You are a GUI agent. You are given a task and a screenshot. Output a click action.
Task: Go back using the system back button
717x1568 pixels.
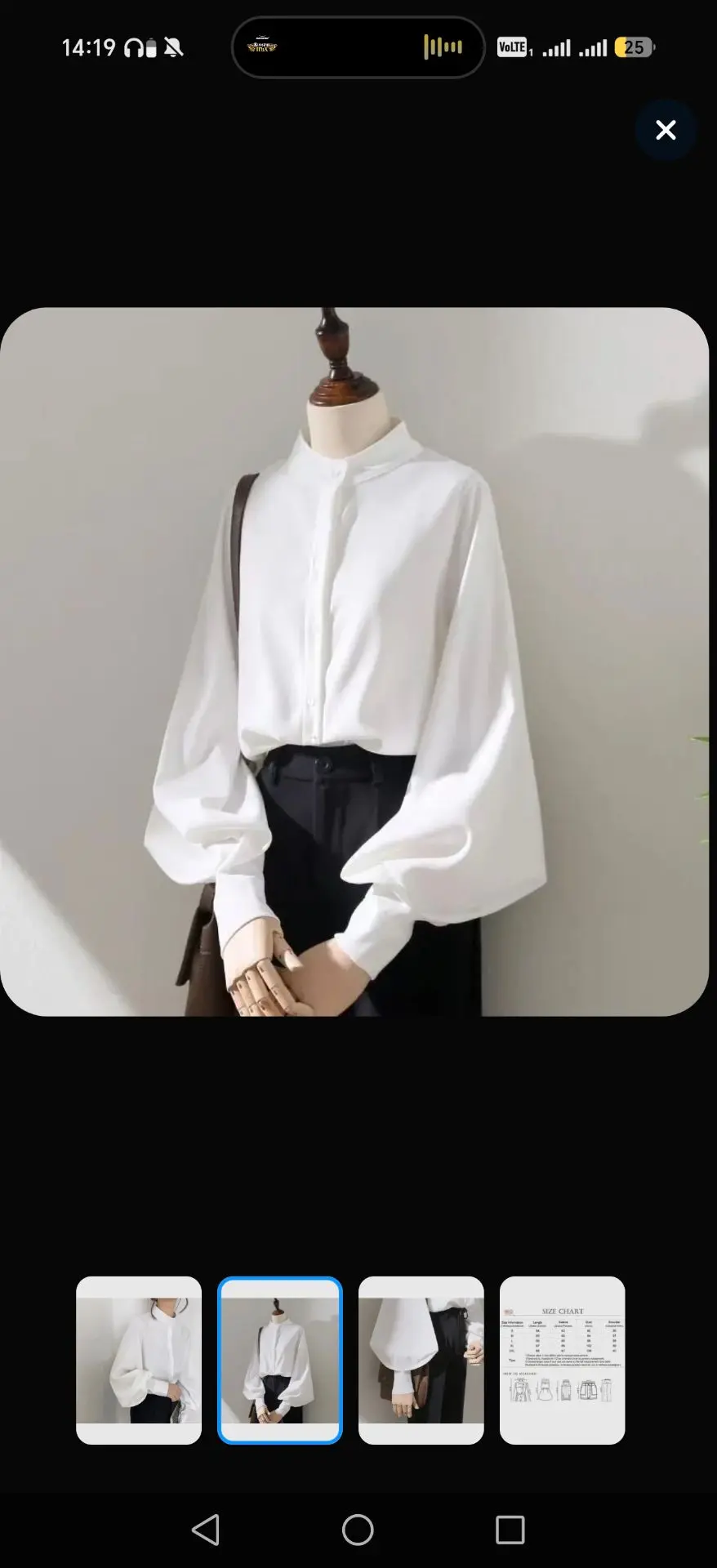pos(206,1530)
